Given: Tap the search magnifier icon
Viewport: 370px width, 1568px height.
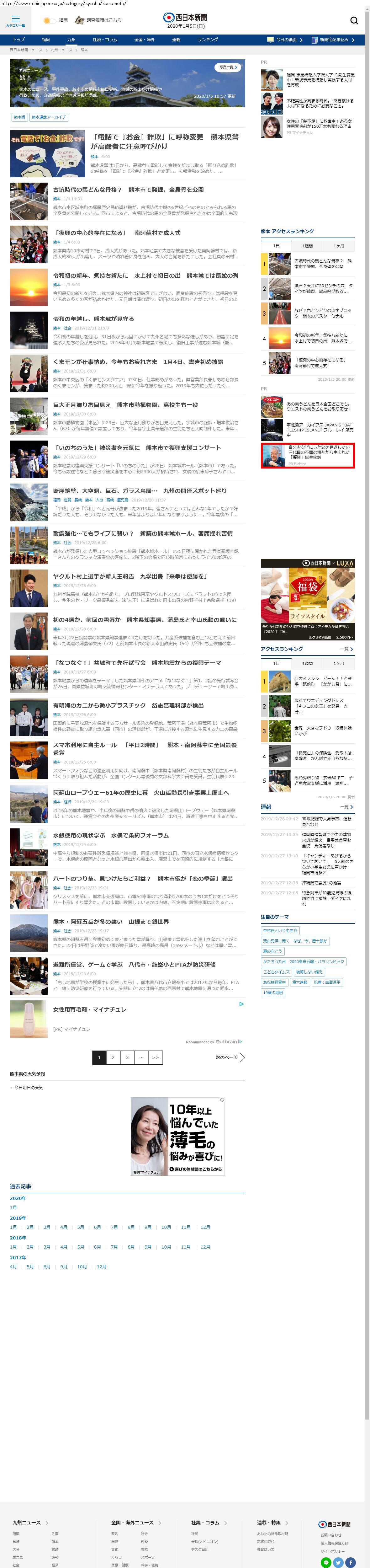Looking at the screenshot, I should coord(354,21).
